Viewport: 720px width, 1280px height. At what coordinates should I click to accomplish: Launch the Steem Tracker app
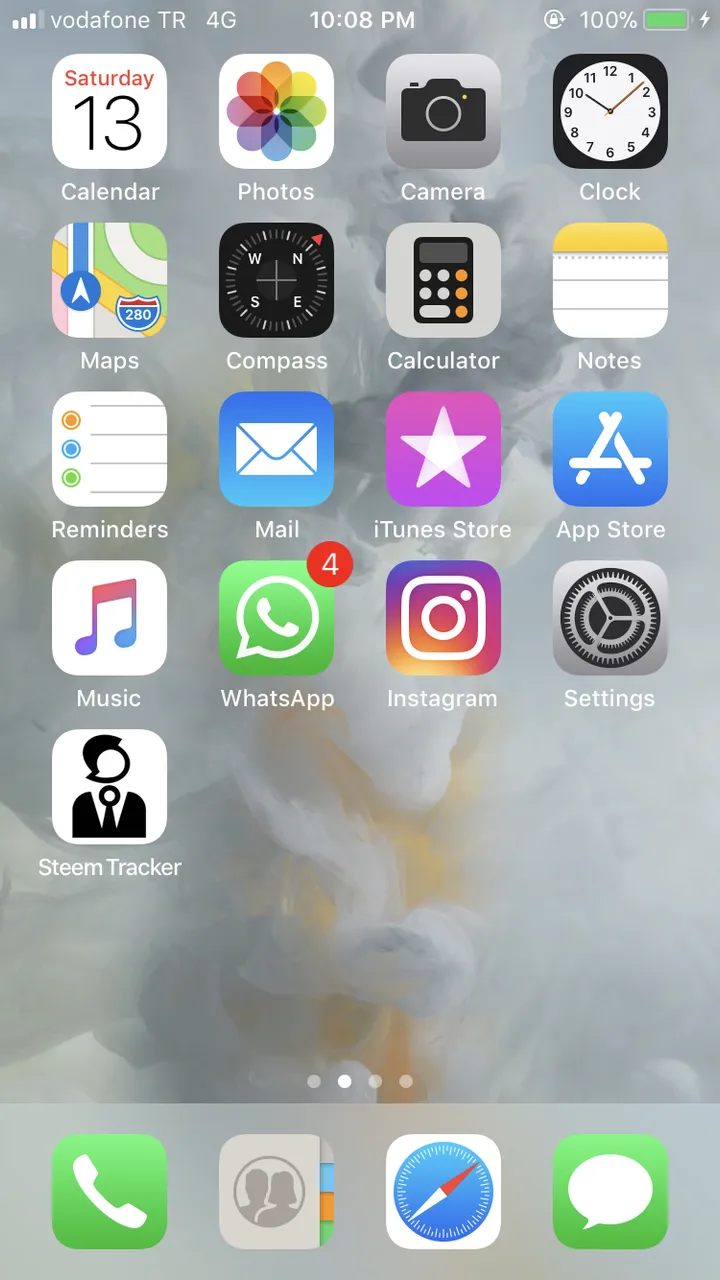(109, 787)
